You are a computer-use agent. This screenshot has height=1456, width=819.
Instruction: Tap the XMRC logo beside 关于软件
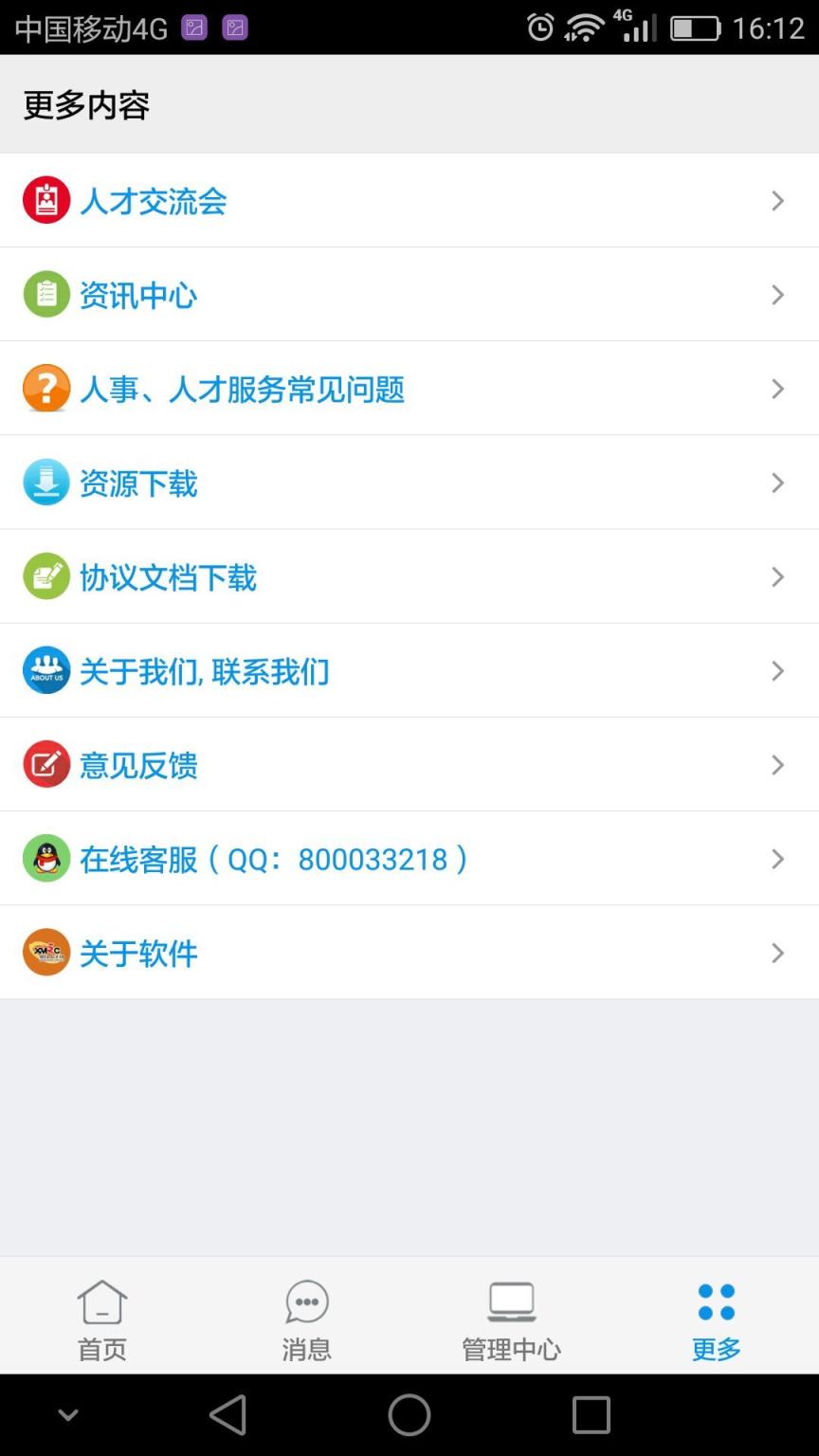coord(46,952)
